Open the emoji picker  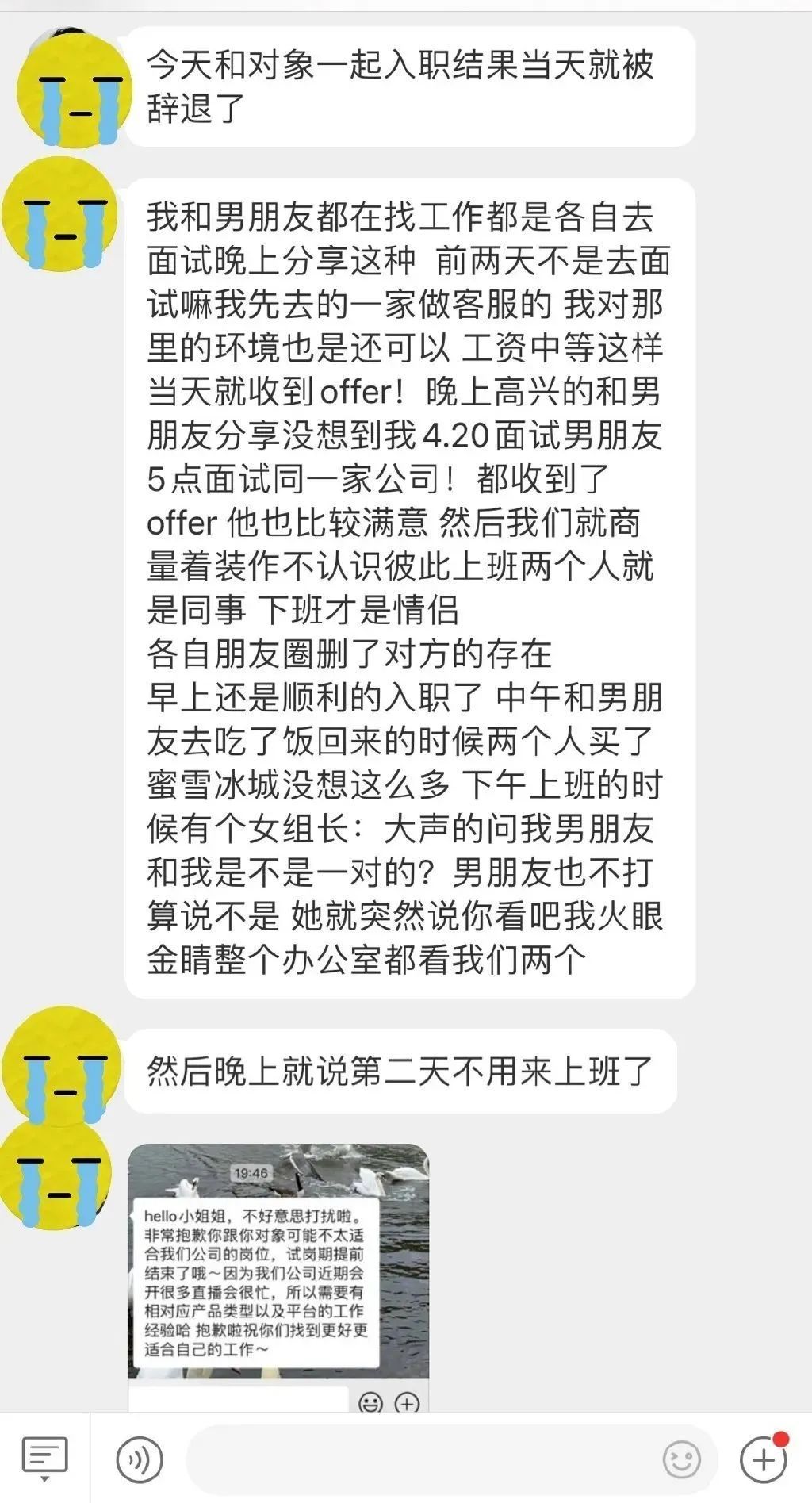681,1459
